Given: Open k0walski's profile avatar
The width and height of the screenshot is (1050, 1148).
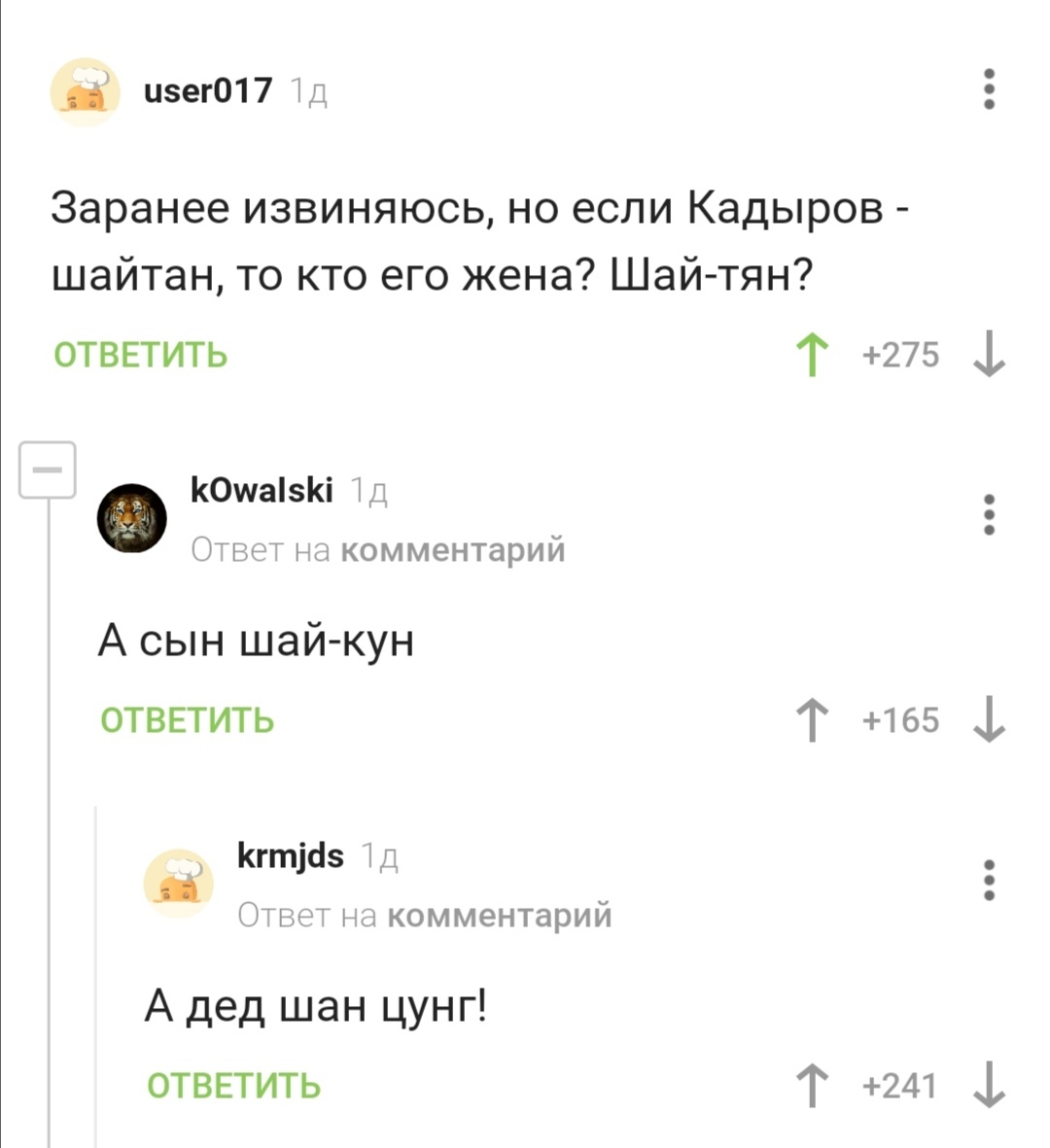Looking at the screenshot, I should point(132,518).
